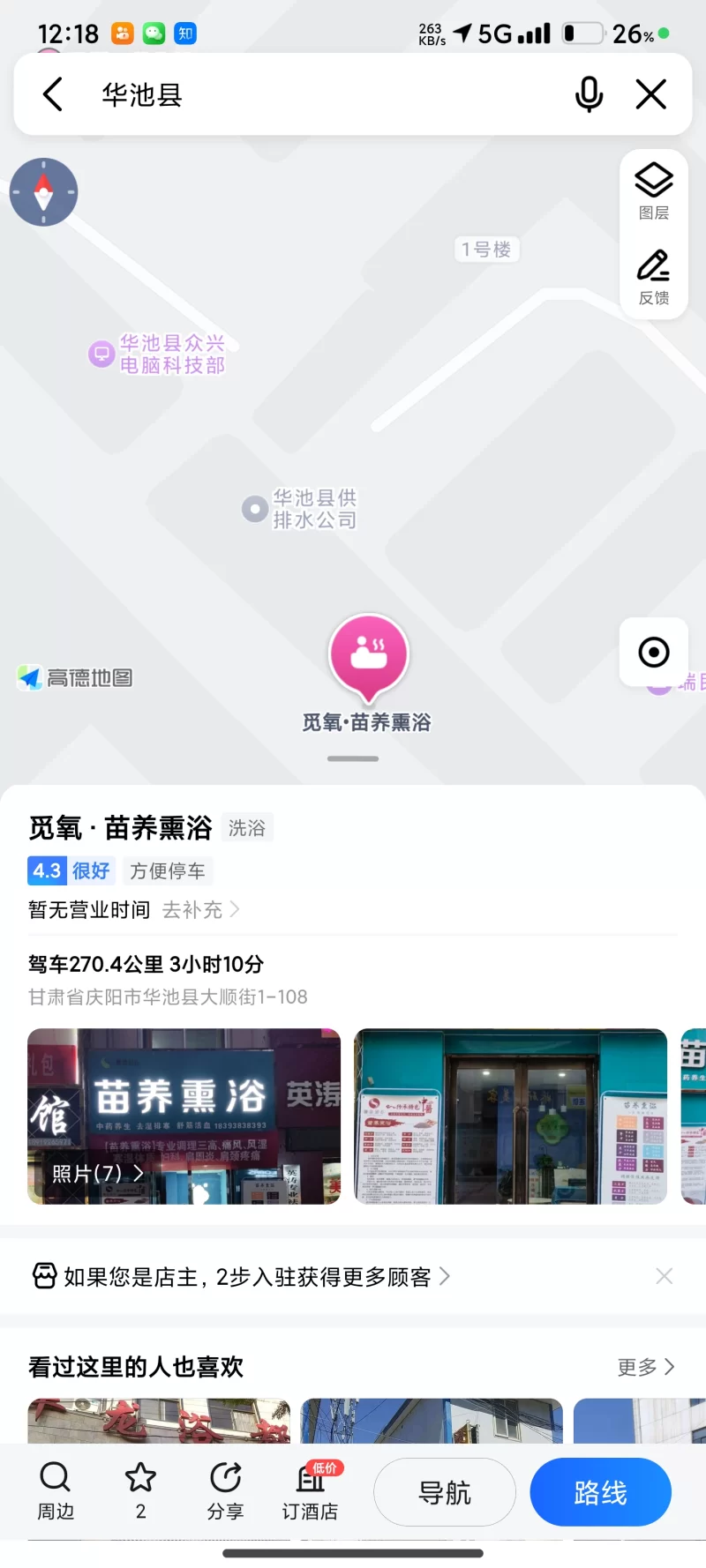Viewport: 706px width, 1568px height.
Task: Open the 照片(7) photo gallery thumbnail
Action: tap(184, 1116)
